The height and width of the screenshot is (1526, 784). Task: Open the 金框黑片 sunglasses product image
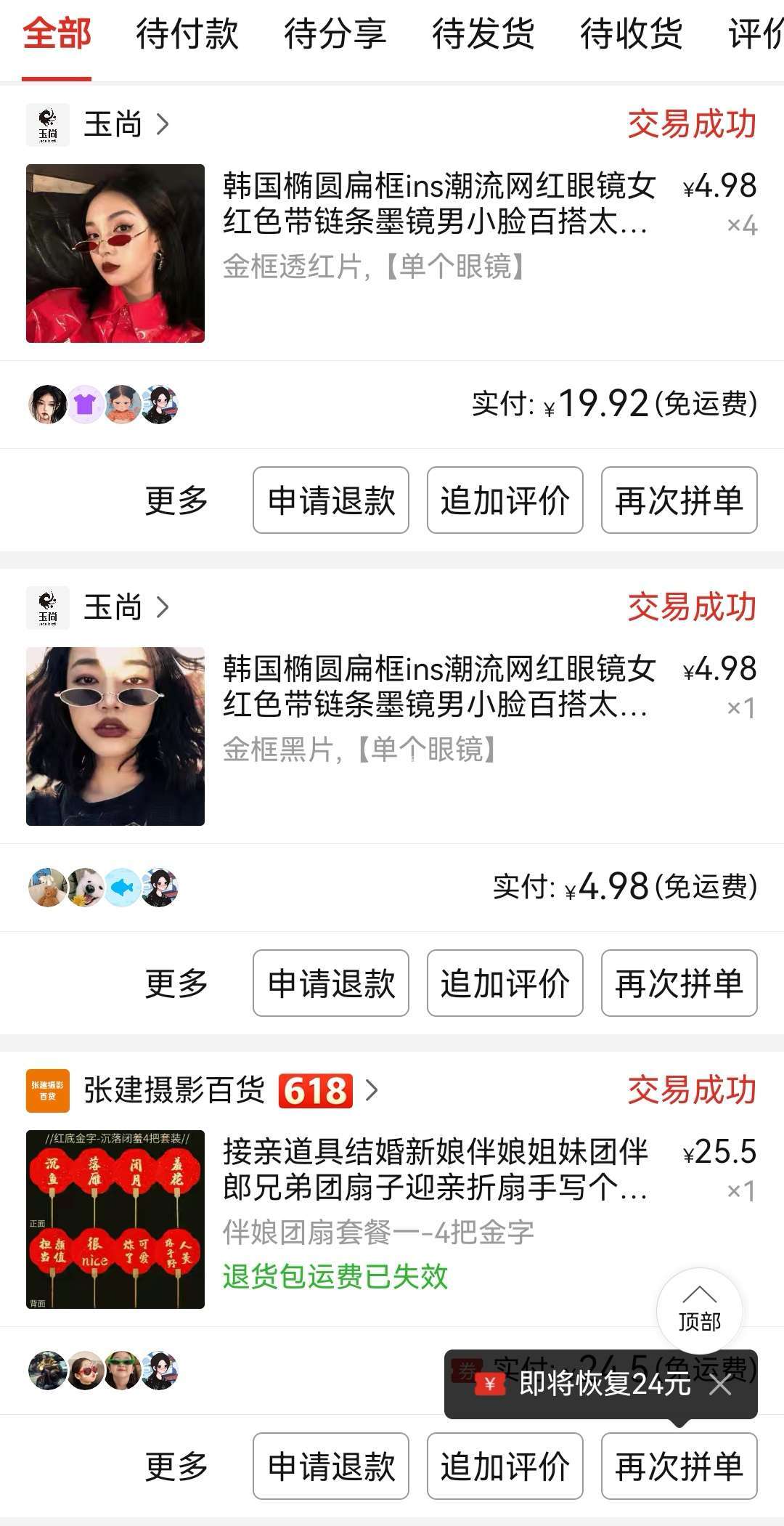(x=115, y=736)
